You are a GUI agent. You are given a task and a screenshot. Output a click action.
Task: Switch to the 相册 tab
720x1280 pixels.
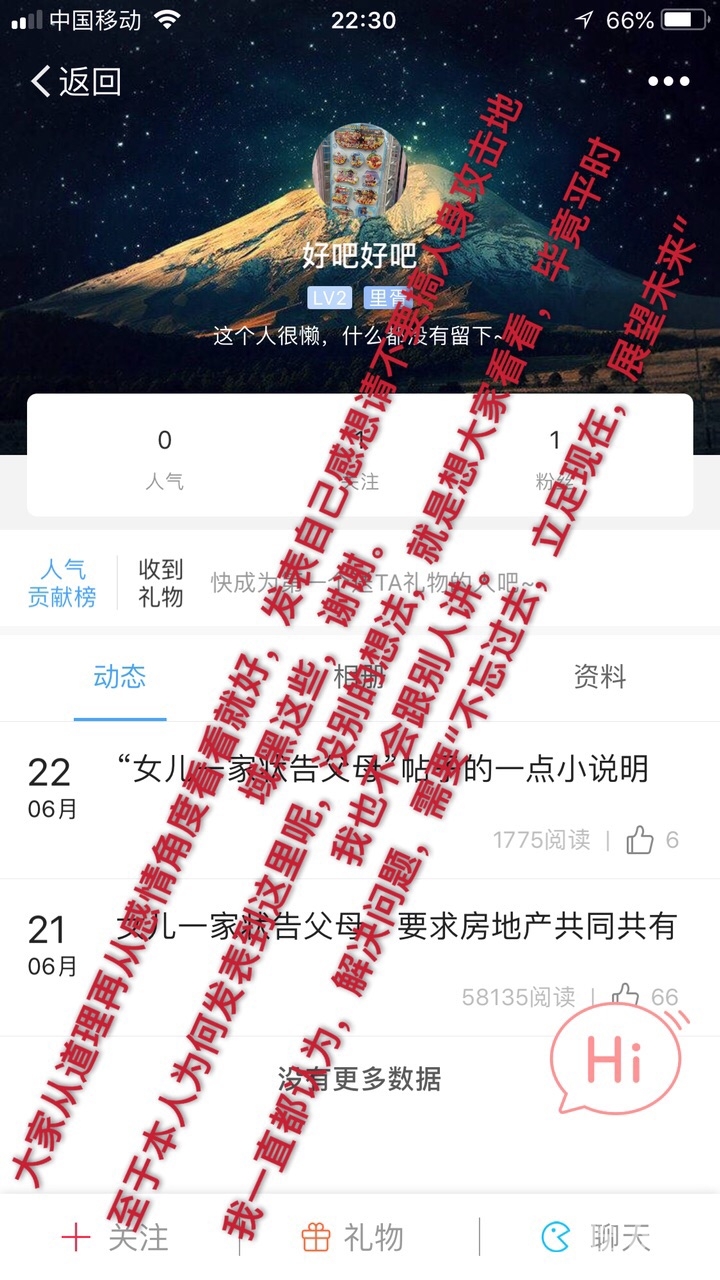pos(360,677)
